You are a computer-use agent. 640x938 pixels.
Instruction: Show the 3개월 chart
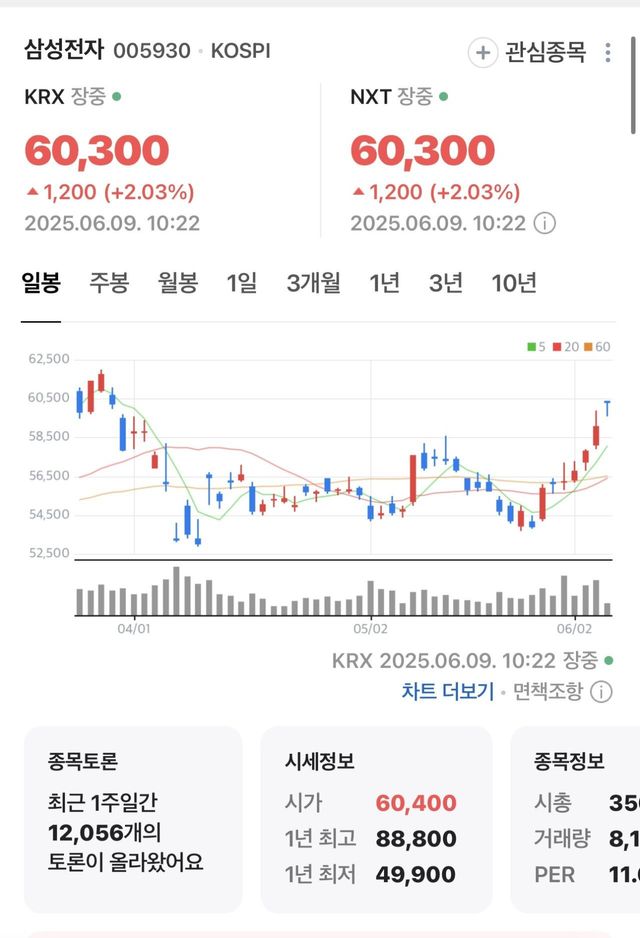click(x=313, y=283)
